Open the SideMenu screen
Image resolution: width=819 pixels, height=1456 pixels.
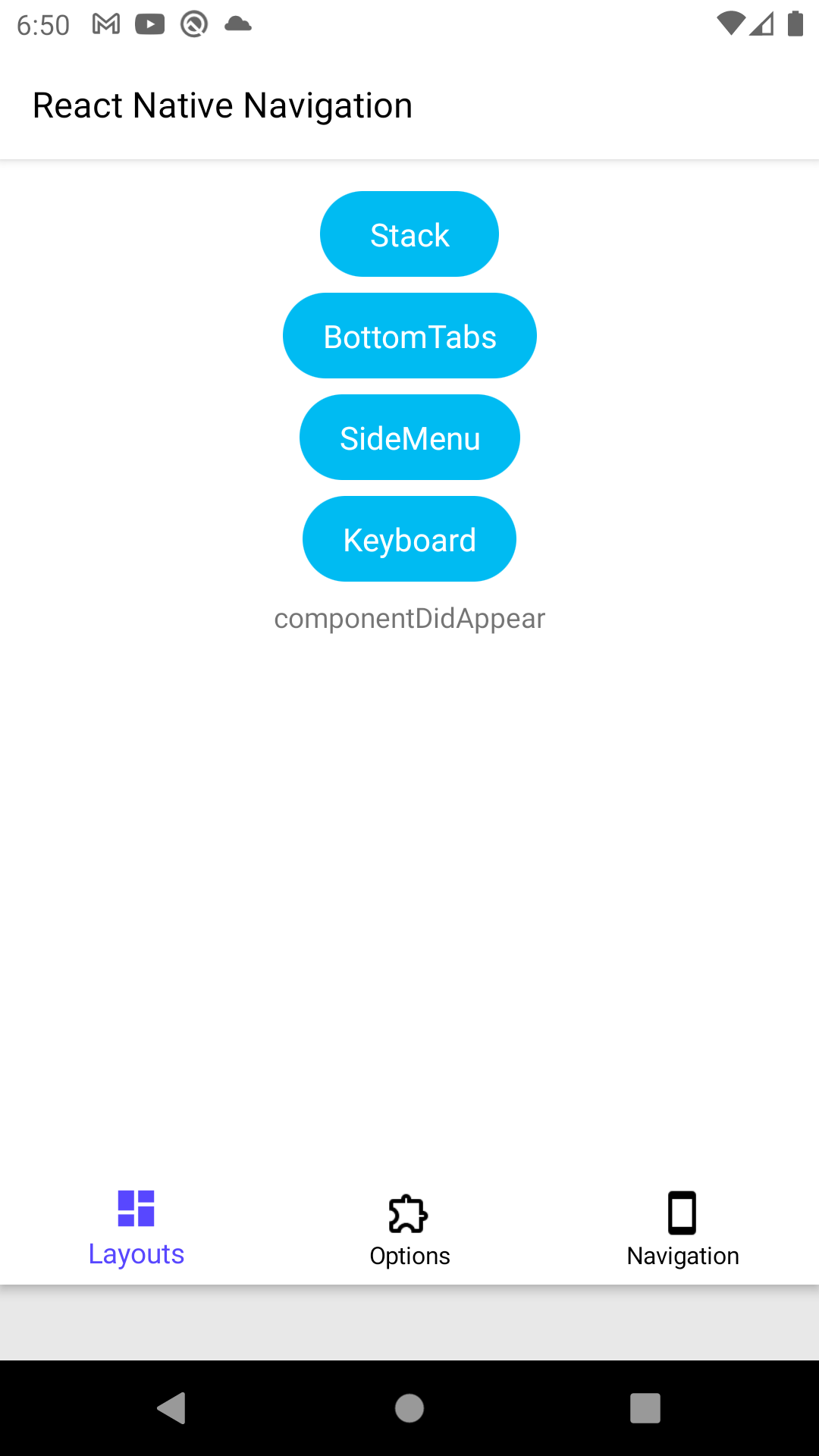point(409,437)
